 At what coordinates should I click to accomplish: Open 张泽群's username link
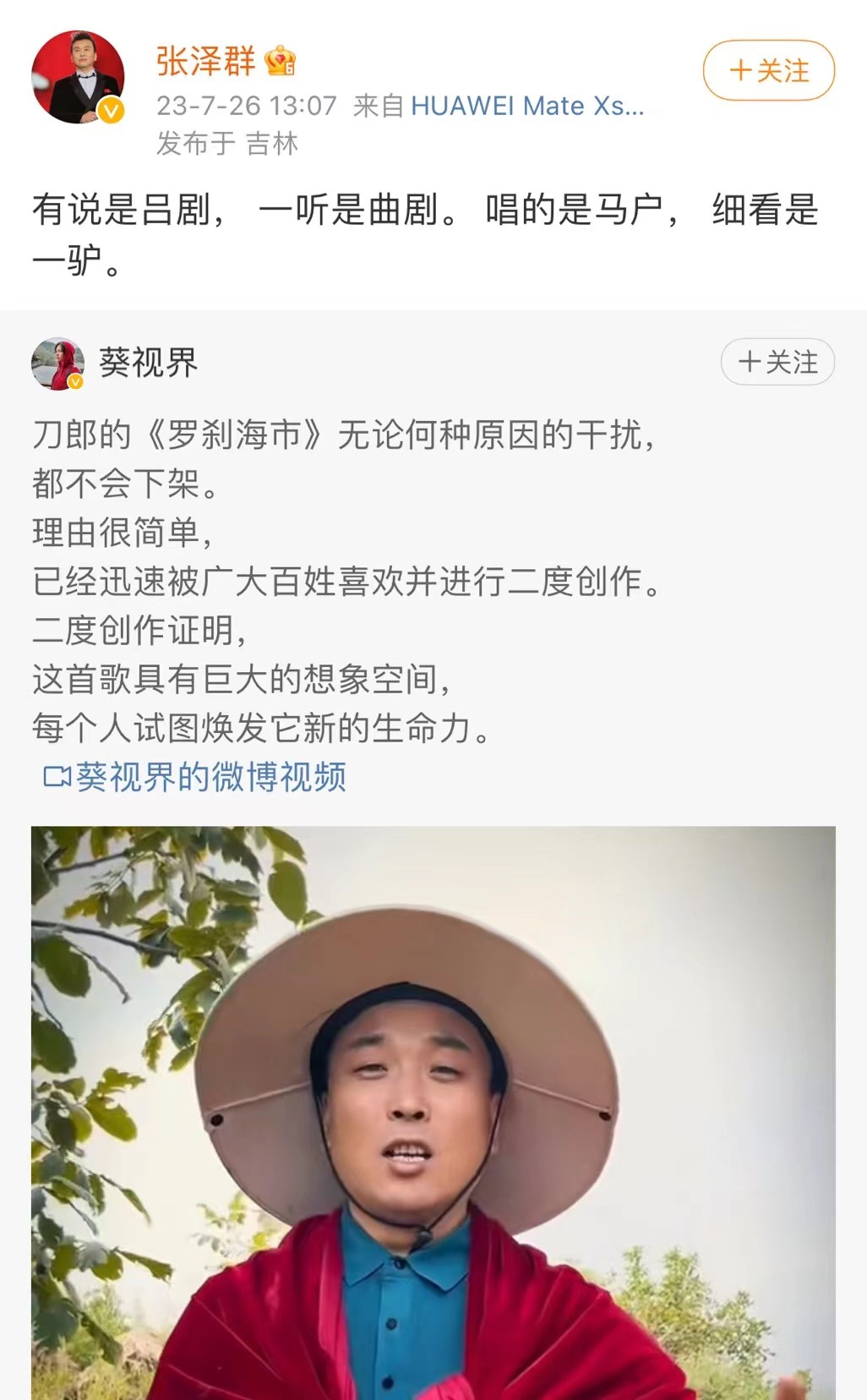pos(205,61)
